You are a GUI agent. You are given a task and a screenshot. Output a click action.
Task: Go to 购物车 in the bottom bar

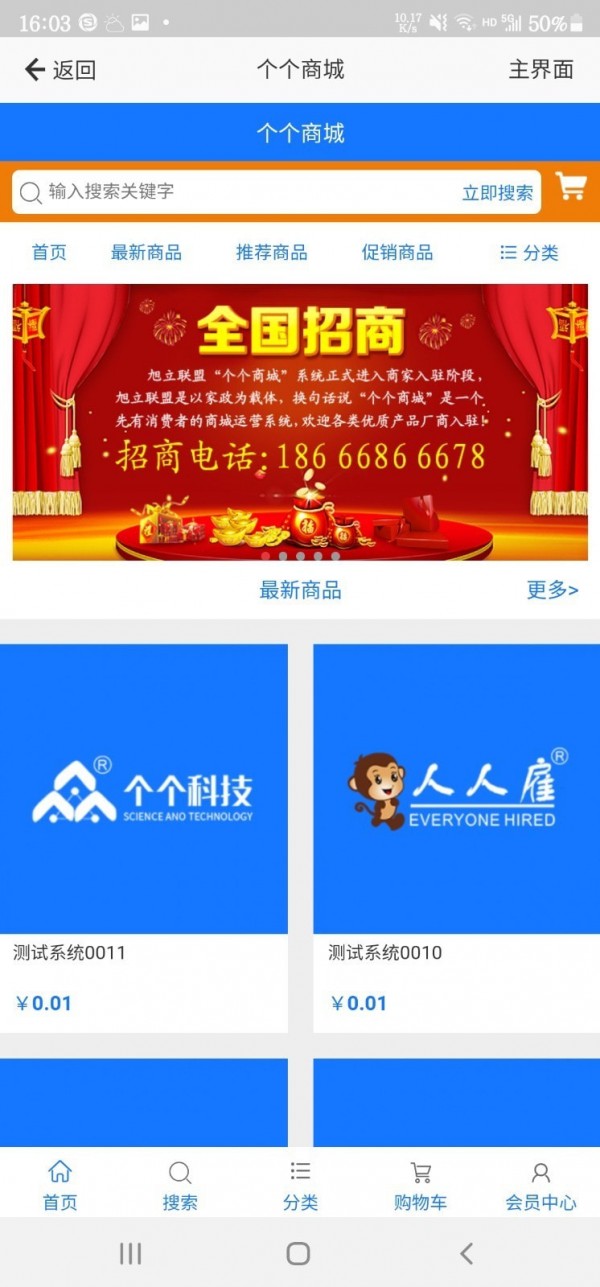(420, 1186)
